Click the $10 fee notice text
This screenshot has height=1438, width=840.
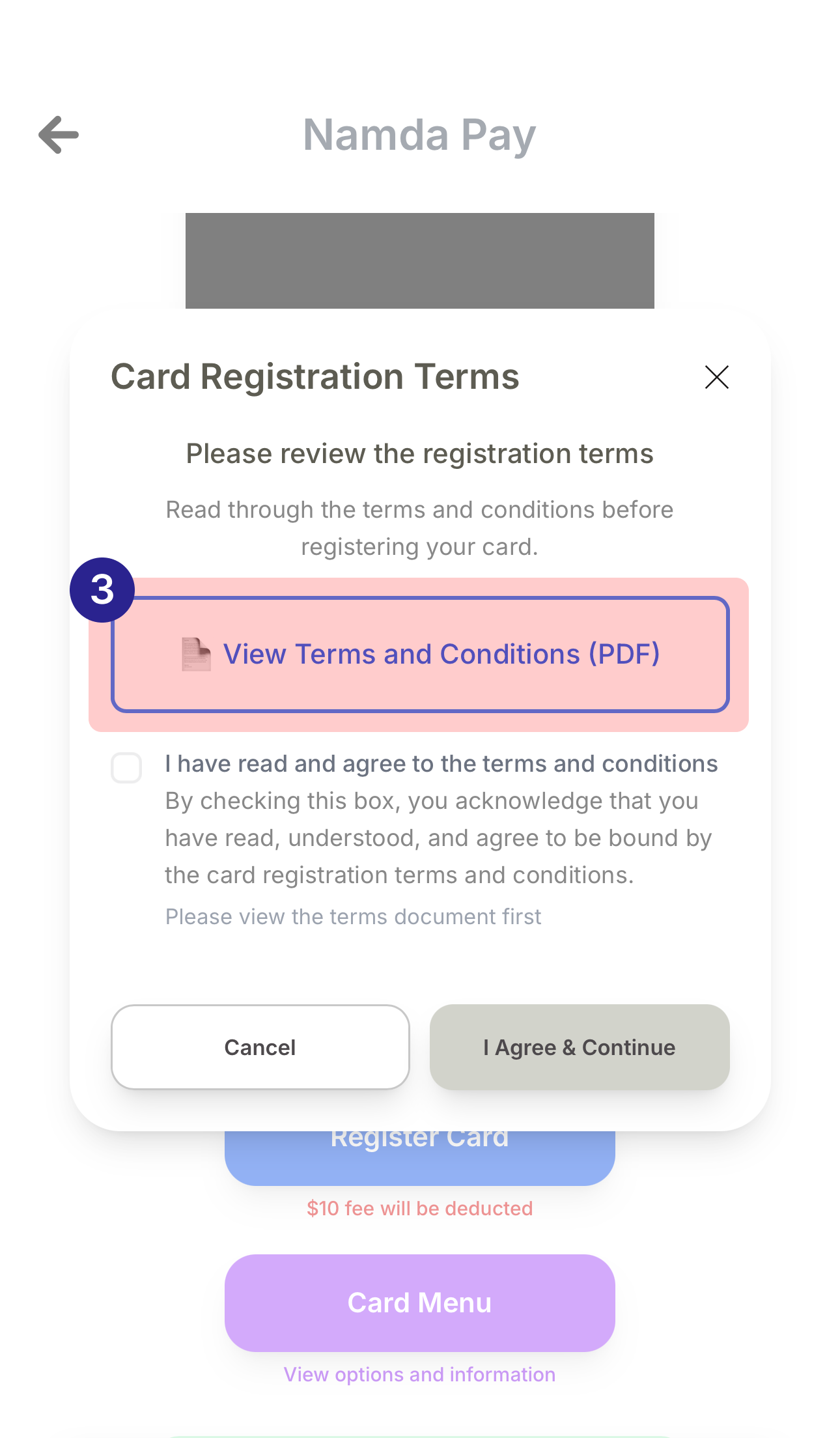[420, 1209]
